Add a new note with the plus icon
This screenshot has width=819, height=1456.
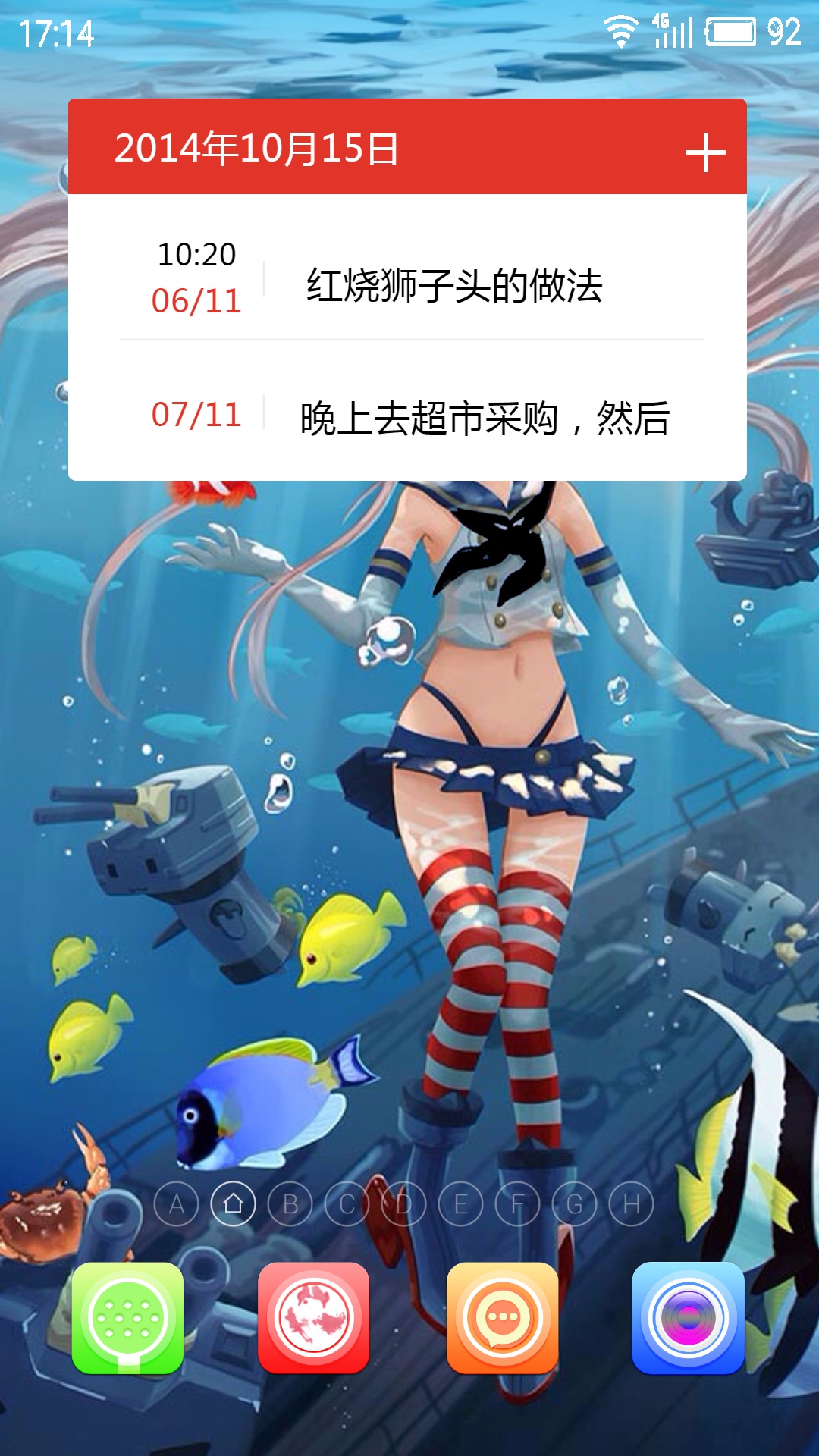(x=705, y=152)
